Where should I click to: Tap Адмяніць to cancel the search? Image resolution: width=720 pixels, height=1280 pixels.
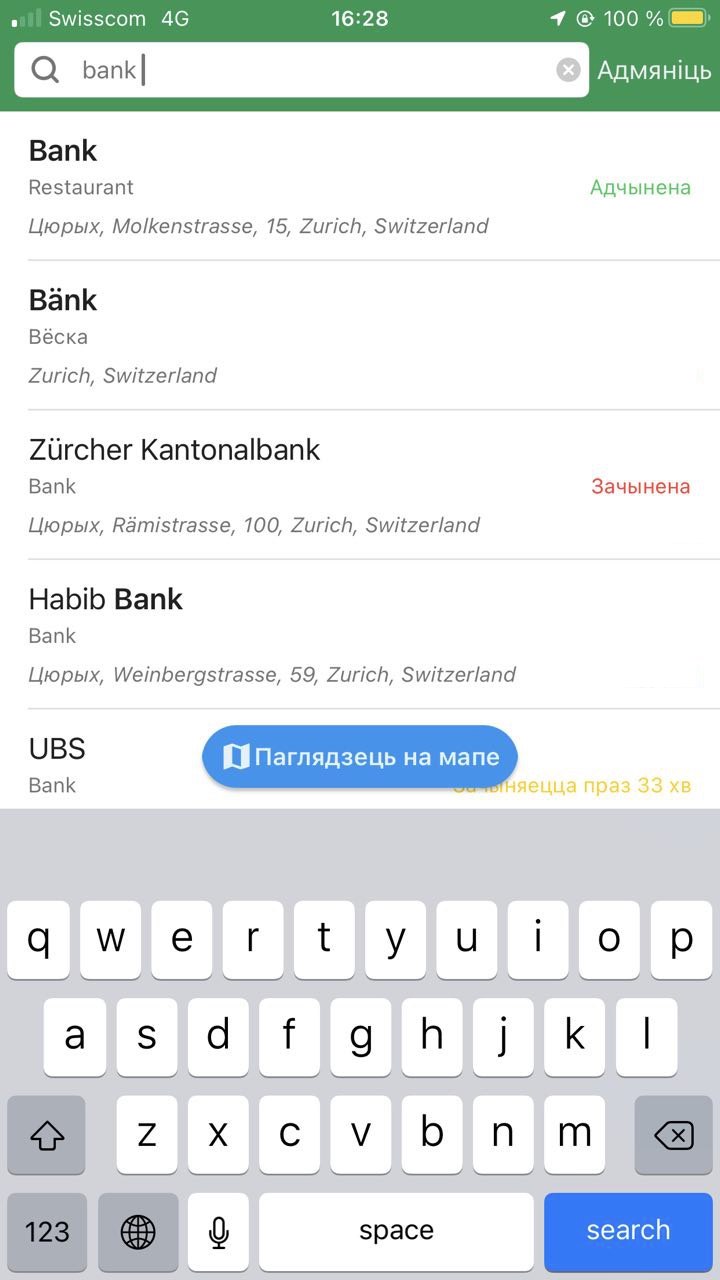[x=654, y=70]
